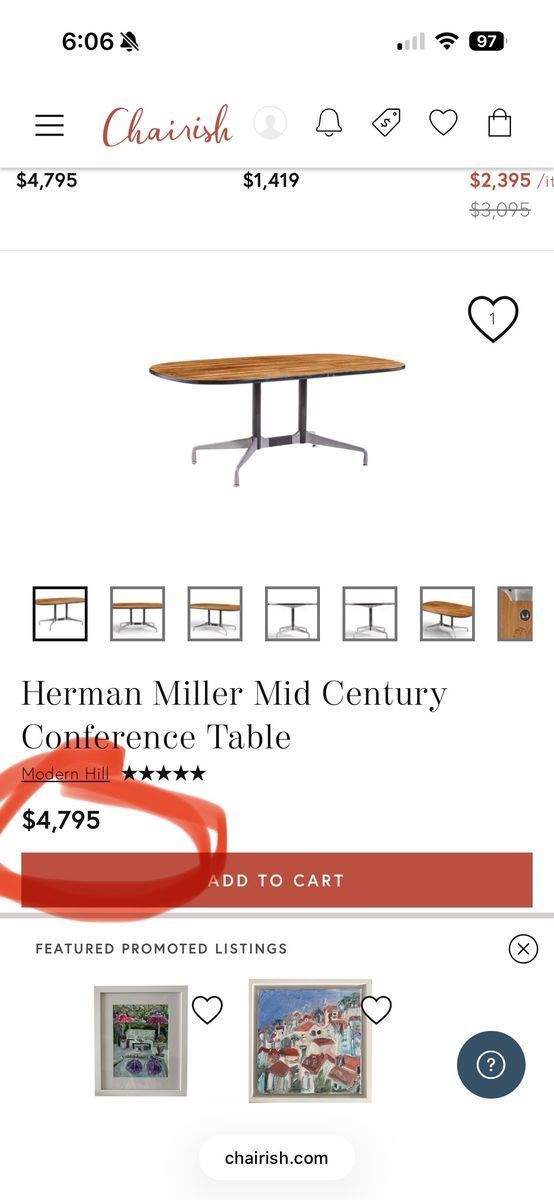Favorite the garden painting listing
Screen dimensions: 554x1200
click(x=207, y=1010)
